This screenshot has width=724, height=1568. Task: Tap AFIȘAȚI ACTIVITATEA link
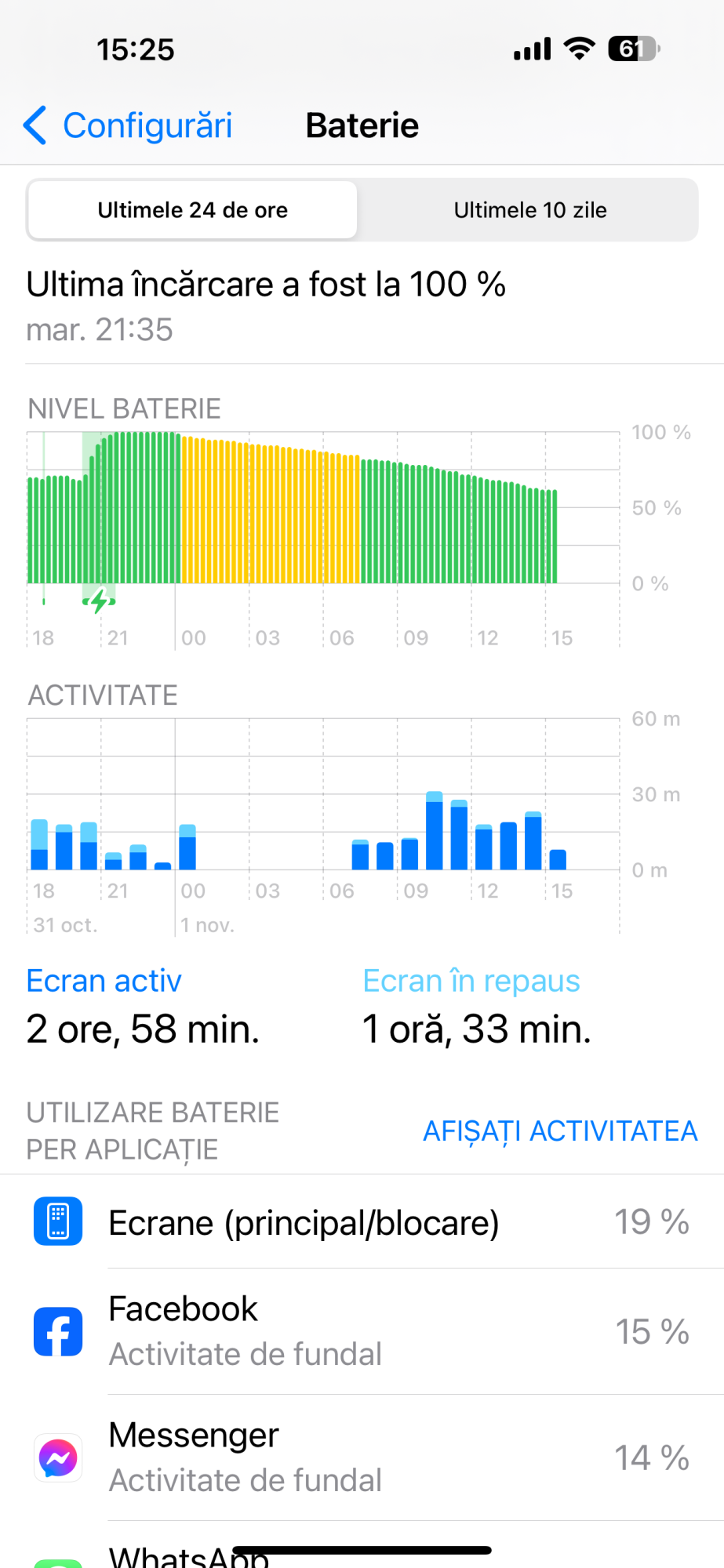tap(559, 1131)
